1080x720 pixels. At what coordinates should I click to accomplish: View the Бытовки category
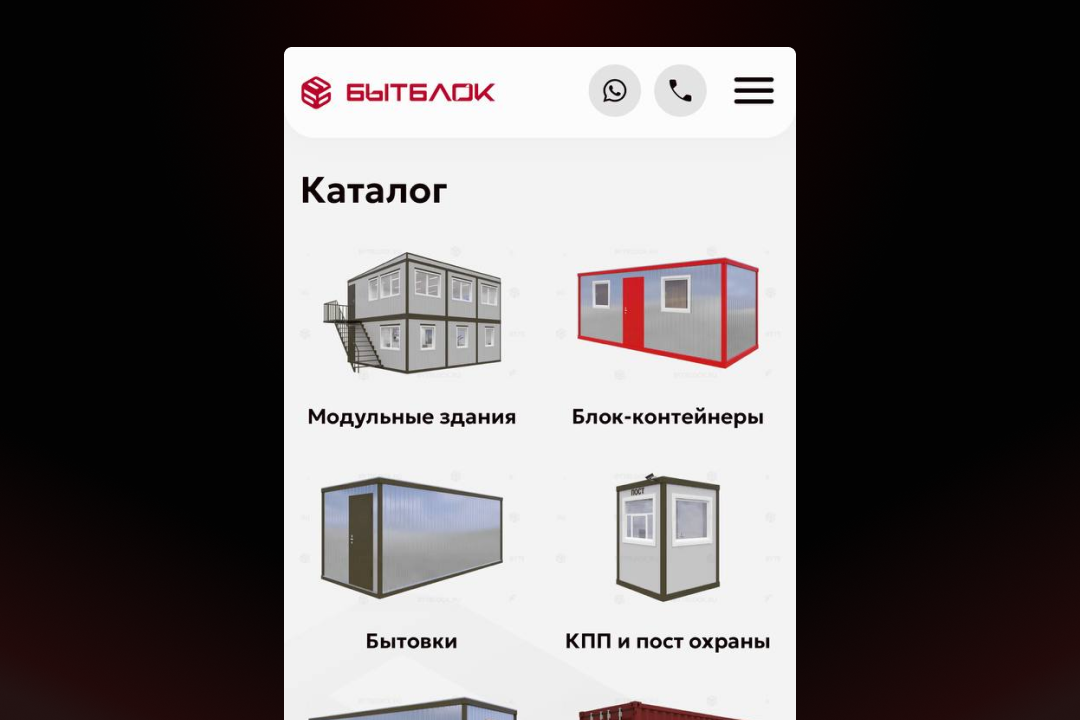point(412,560)
